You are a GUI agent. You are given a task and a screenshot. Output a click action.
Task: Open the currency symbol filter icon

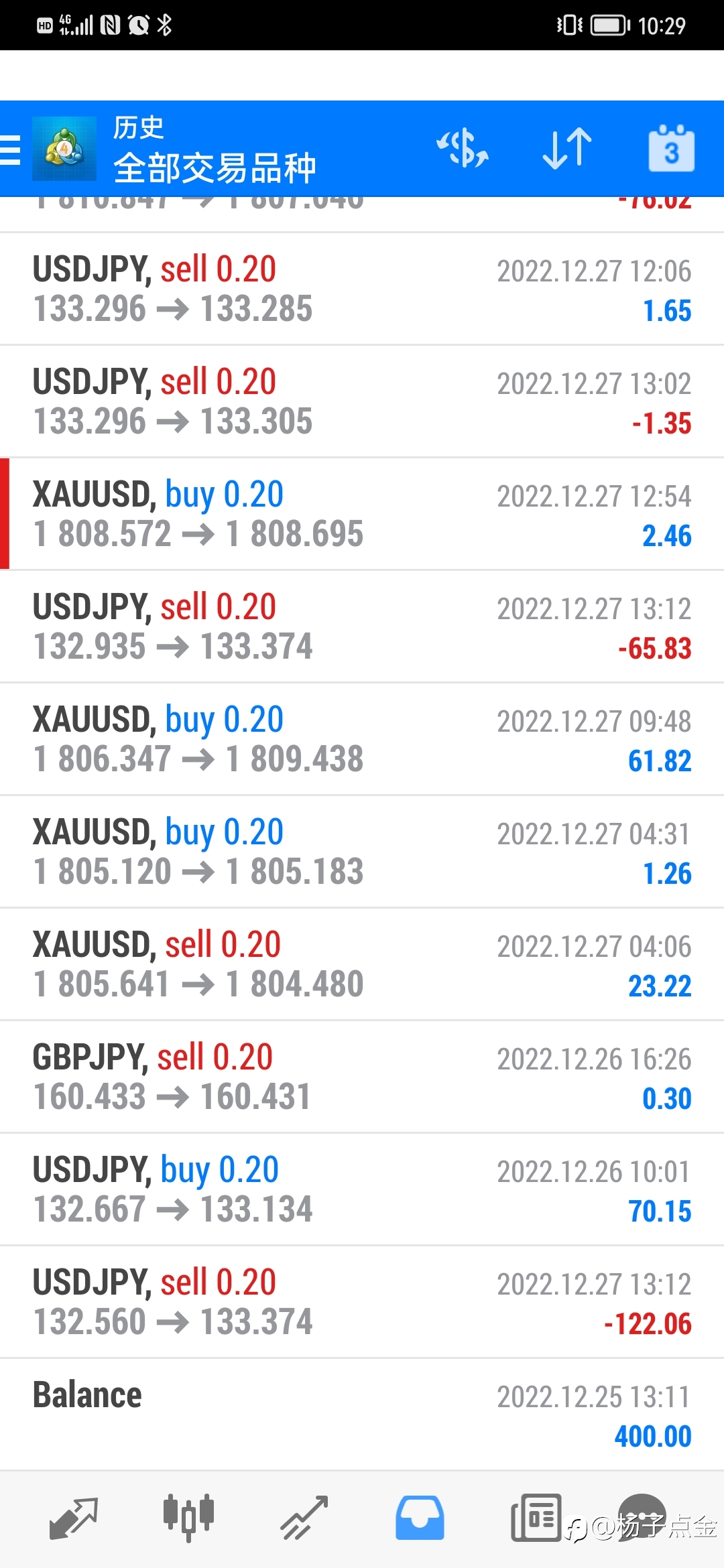[463, 148]
